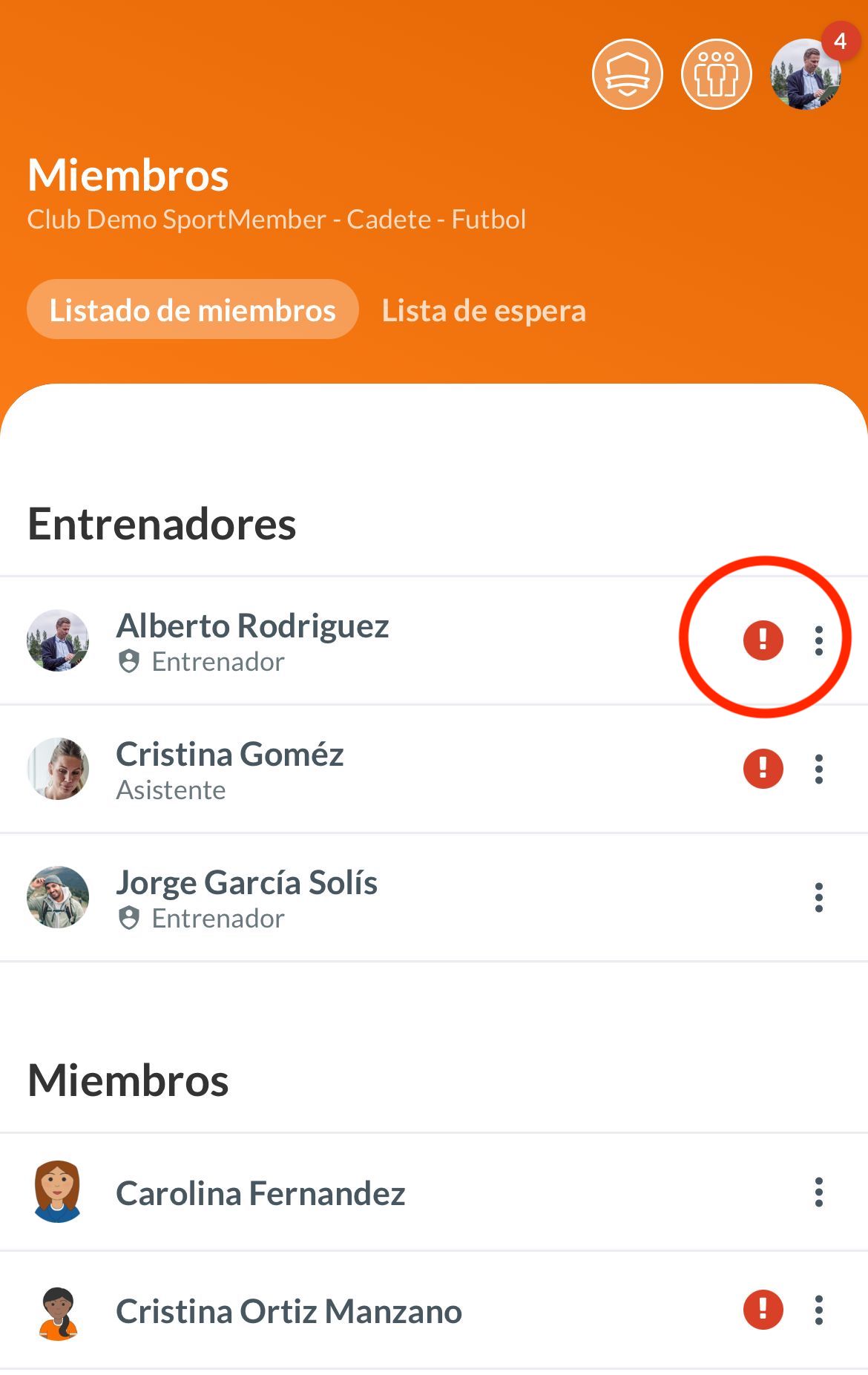Image resolution: width=868 pixels, height=1375 pixels.
Task: Open Carolina Fernandez's member row
Action: click(x=260, y=1193)
